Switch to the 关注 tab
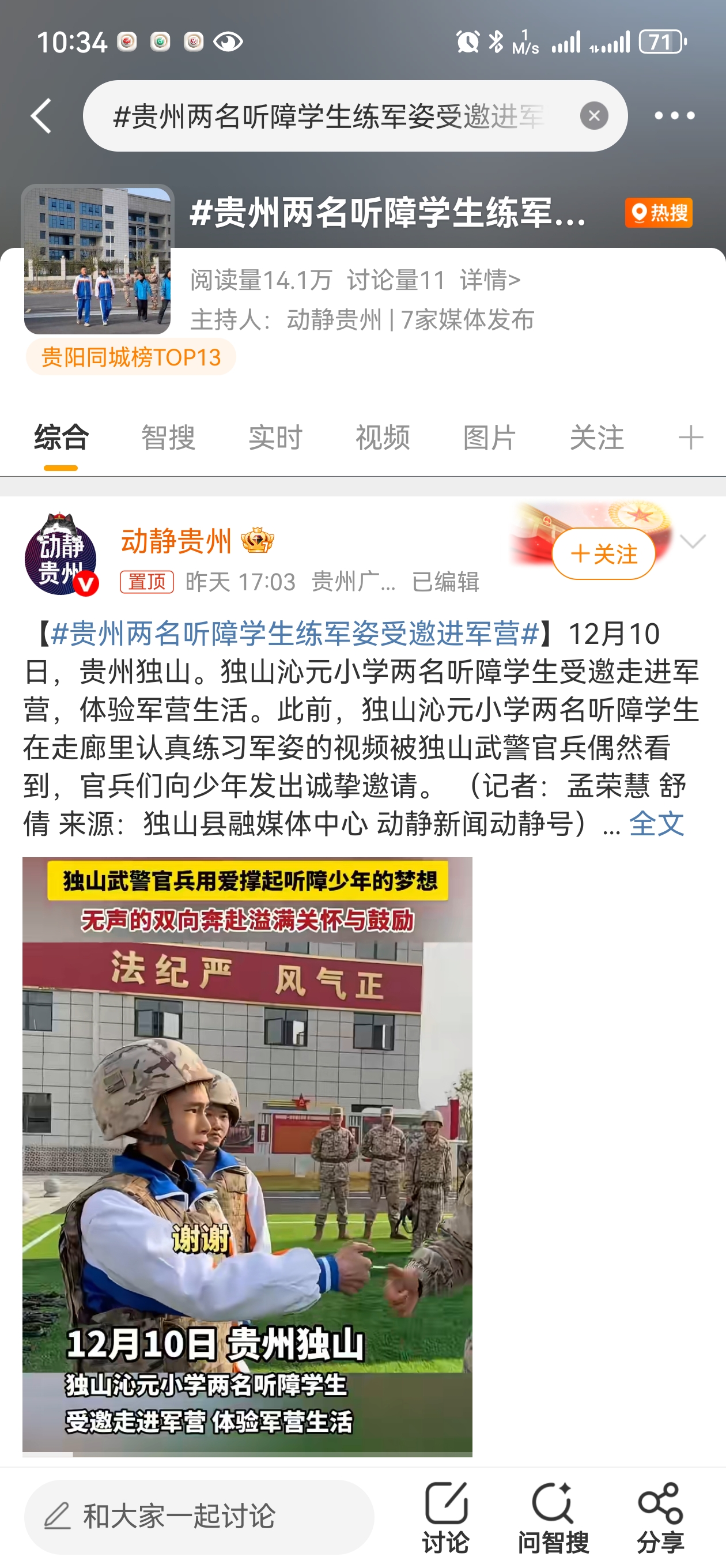This screenshot has height=1568, width=726. point(596,438)
